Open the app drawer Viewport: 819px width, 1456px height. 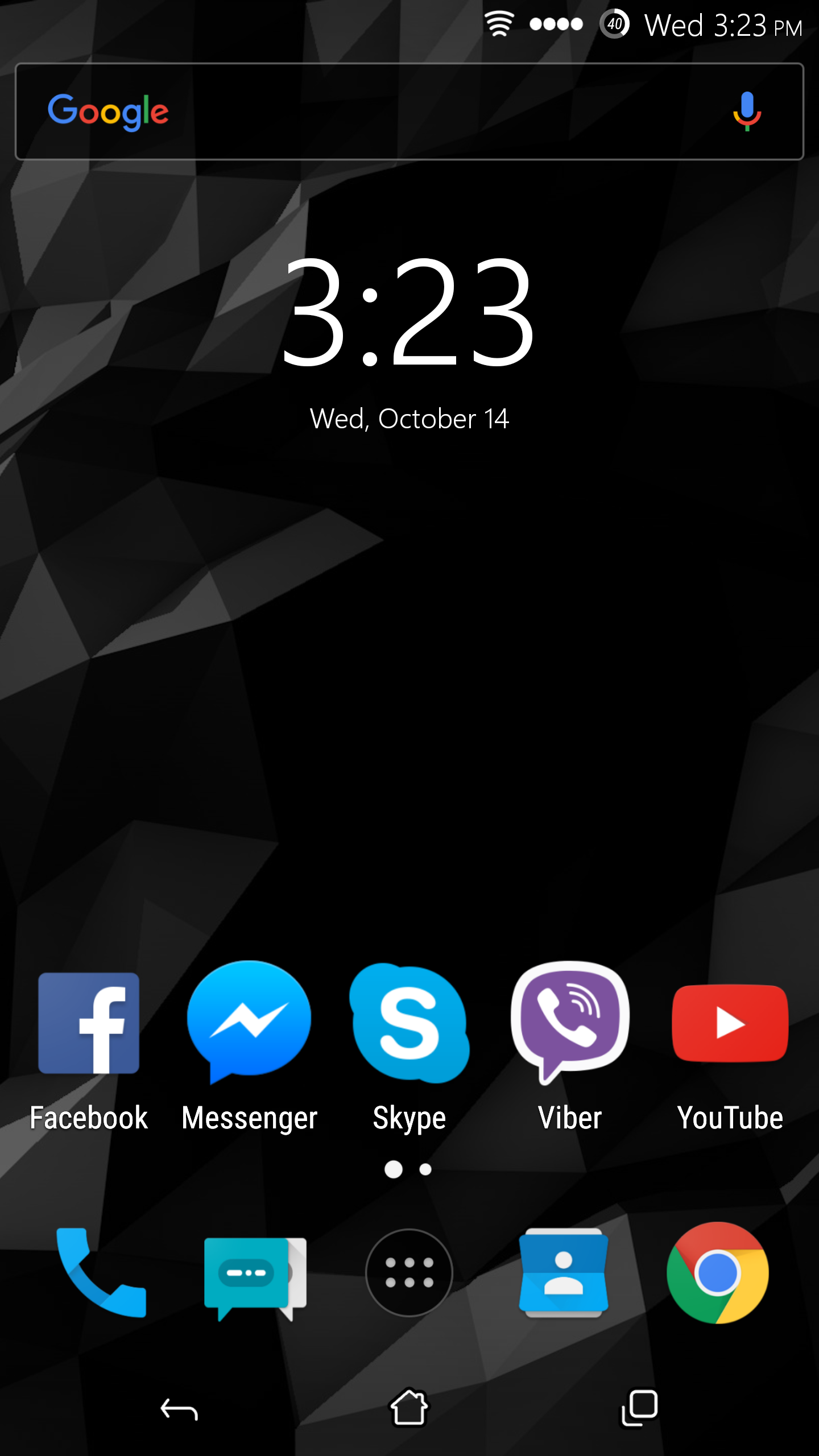pyautogui.click(x=409, y=1273)
